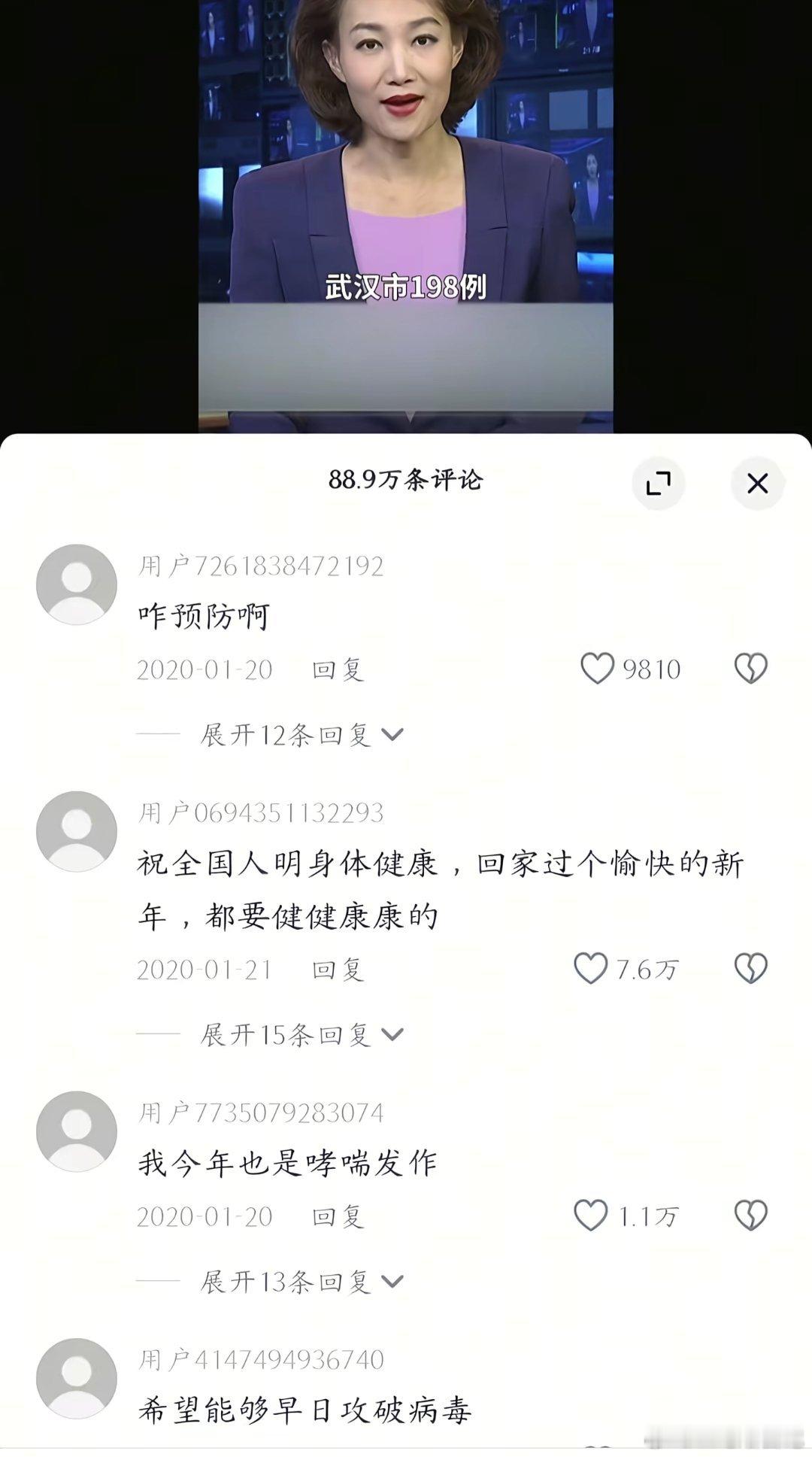812x1457 pixels.
Task: Toggle the heart showing 9810 likes
Action: point(598,670)
